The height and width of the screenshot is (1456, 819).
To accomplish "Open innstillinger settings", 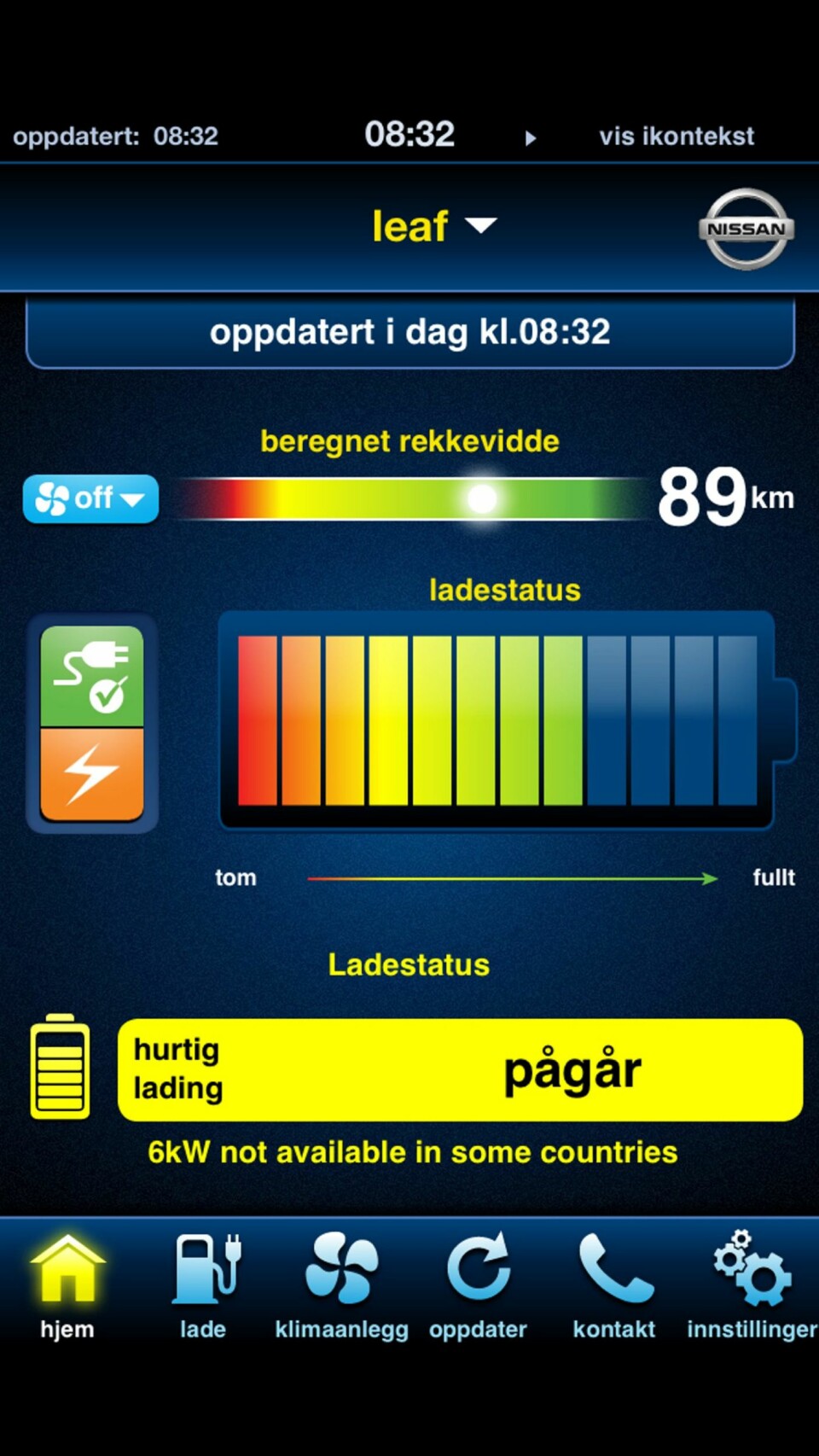I will pyautogui.click(x=752, y=1286).
